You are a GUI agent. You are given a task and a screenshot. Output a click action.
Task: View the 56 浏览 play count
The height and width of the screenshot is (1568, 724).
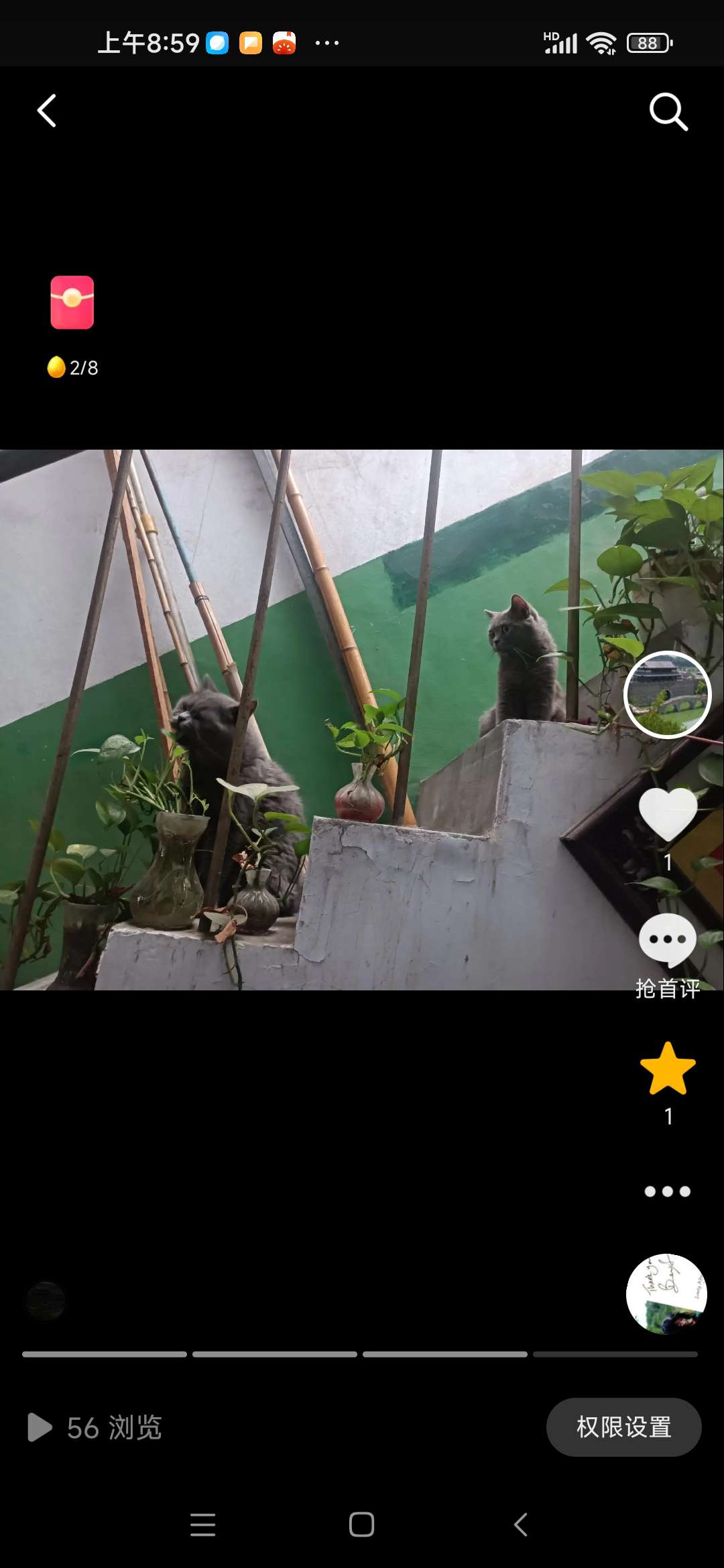[95, 1427]
